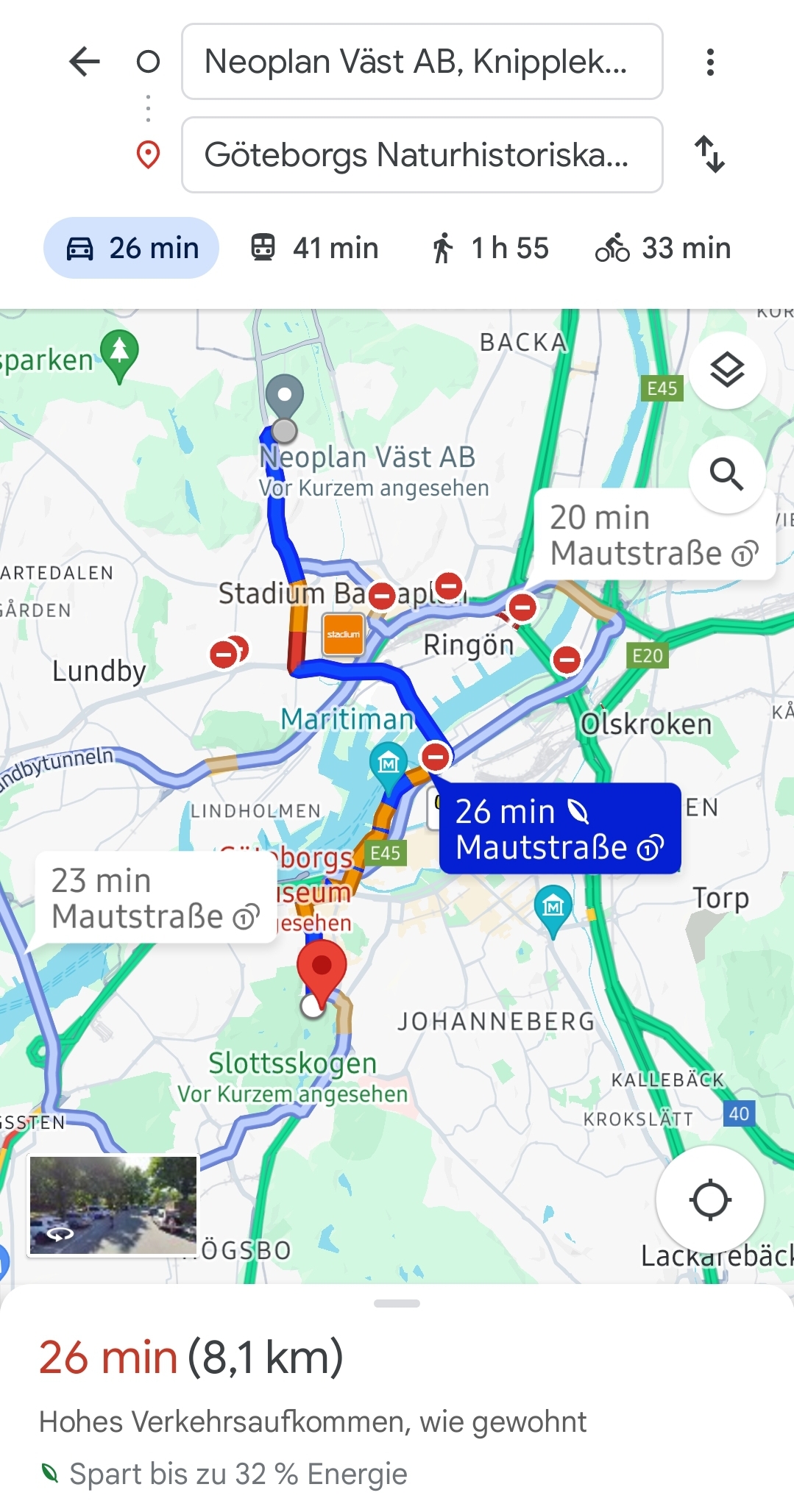Open the 26 min (8,1 km) route details

(x=191, y=1358)
